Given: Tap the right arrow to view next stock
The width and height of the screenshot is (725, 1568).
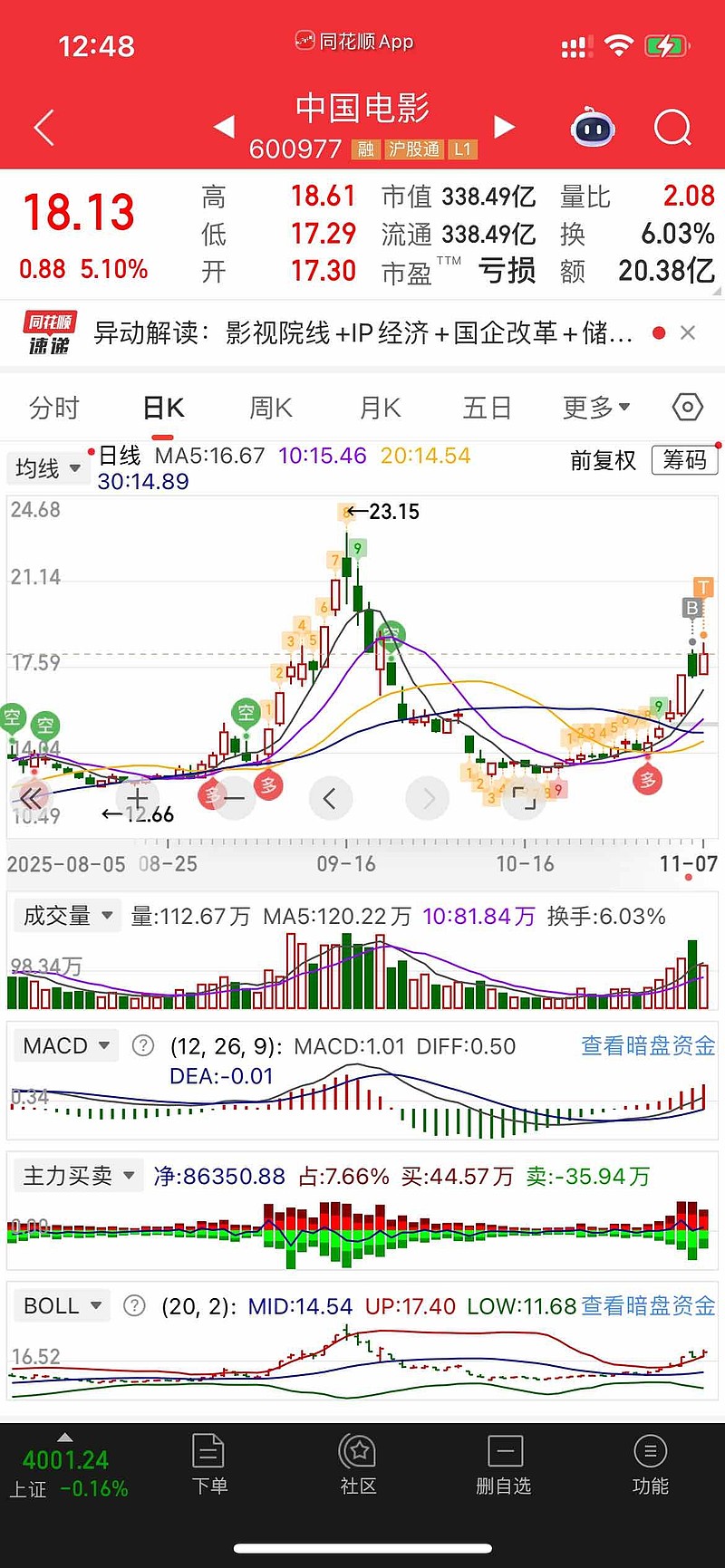Looking at the screenshot, I should pyautogui.click(x=504, y=127).
